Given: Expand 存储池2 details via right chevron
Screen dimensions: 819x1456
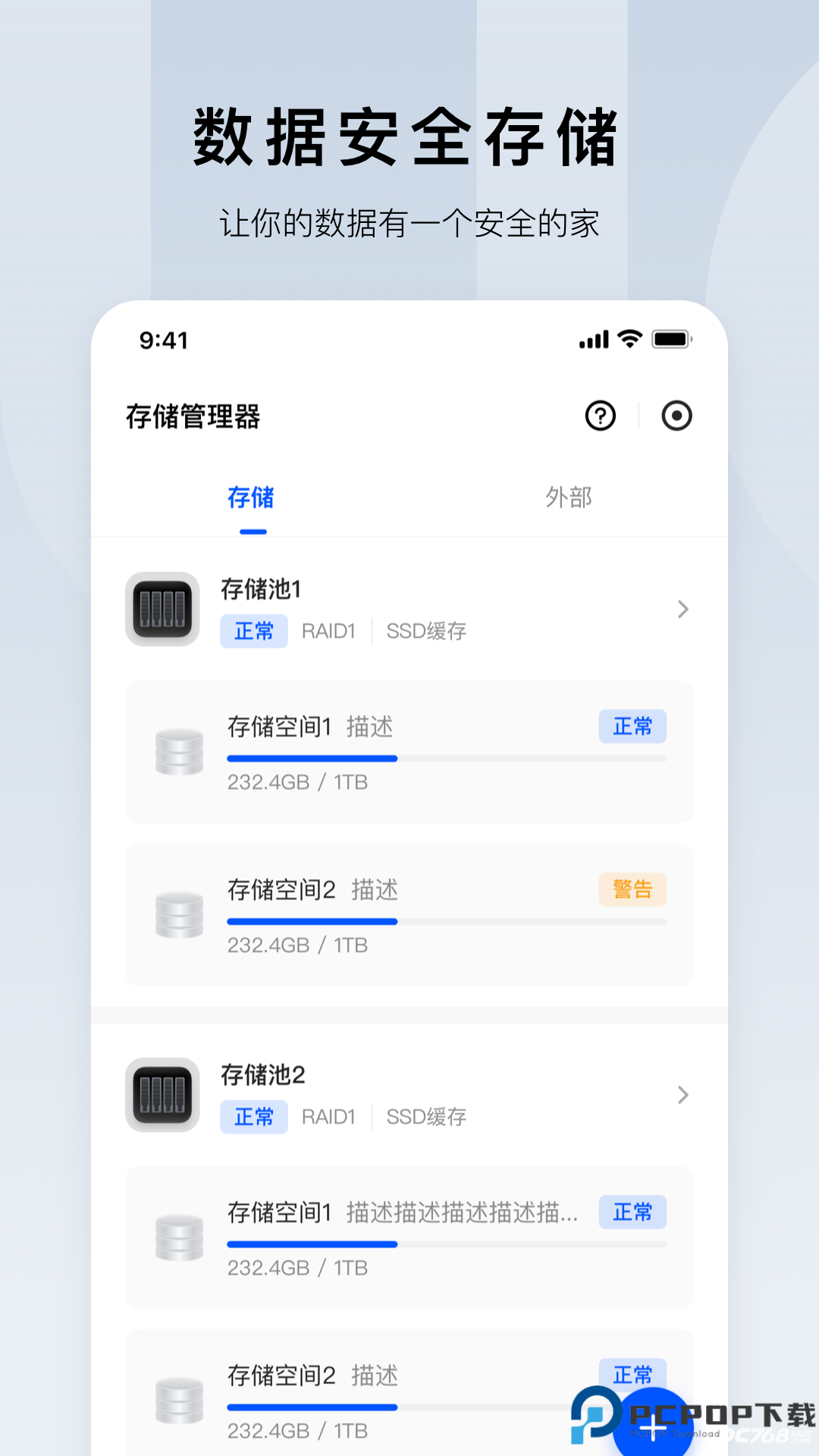Looking at the screenshot, I should click(x=683, y=1095).
